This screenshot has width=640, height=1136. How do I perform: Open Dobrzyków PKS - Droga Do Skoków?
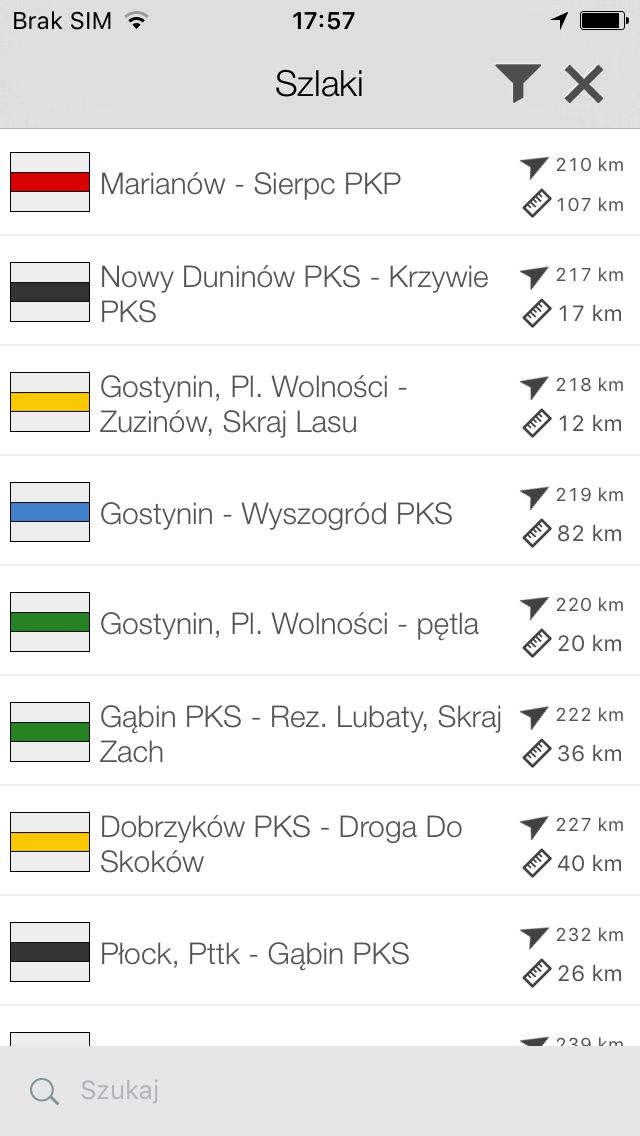(x=320, y=842)
